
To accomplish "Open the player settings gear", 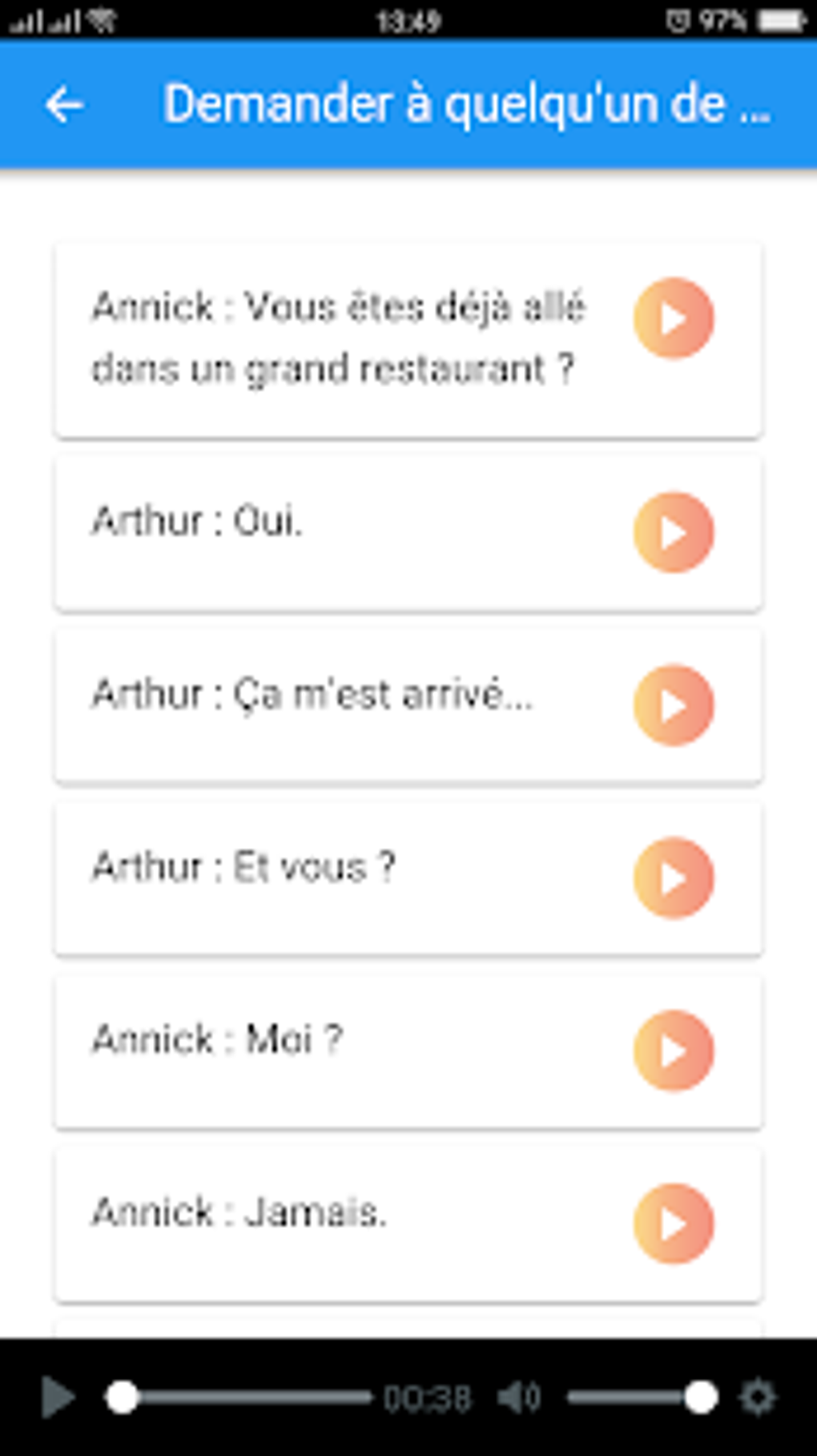I will tap(757, 1398).
